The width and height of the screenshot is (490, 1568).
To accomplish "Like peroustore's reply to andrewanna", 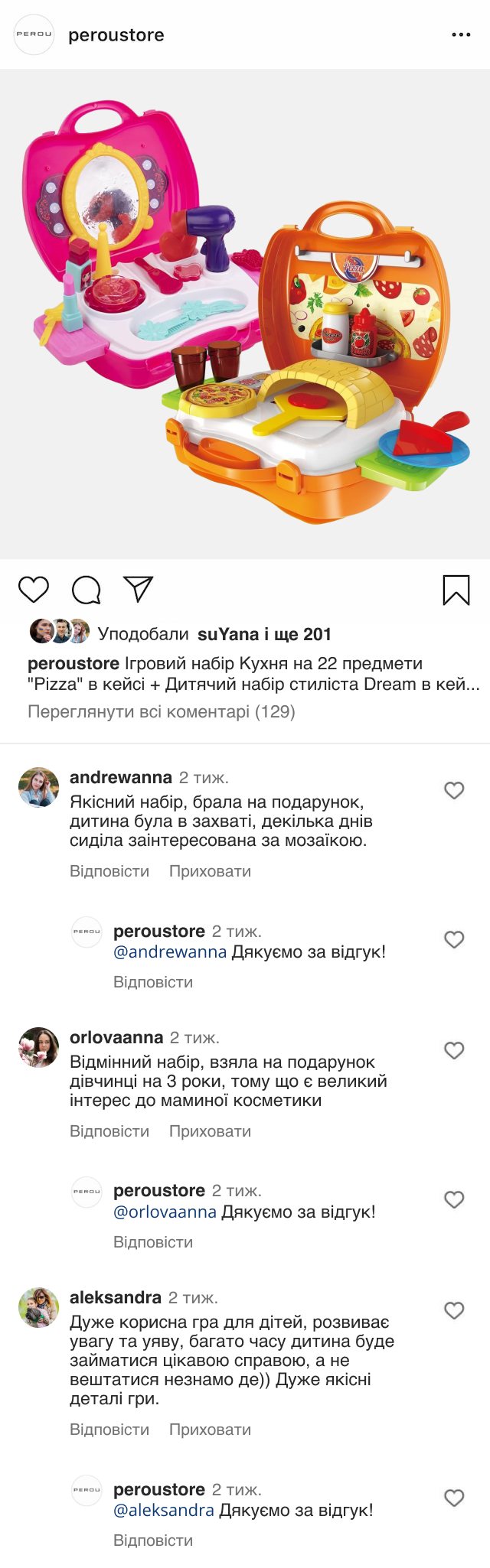I will coord(455,939).
